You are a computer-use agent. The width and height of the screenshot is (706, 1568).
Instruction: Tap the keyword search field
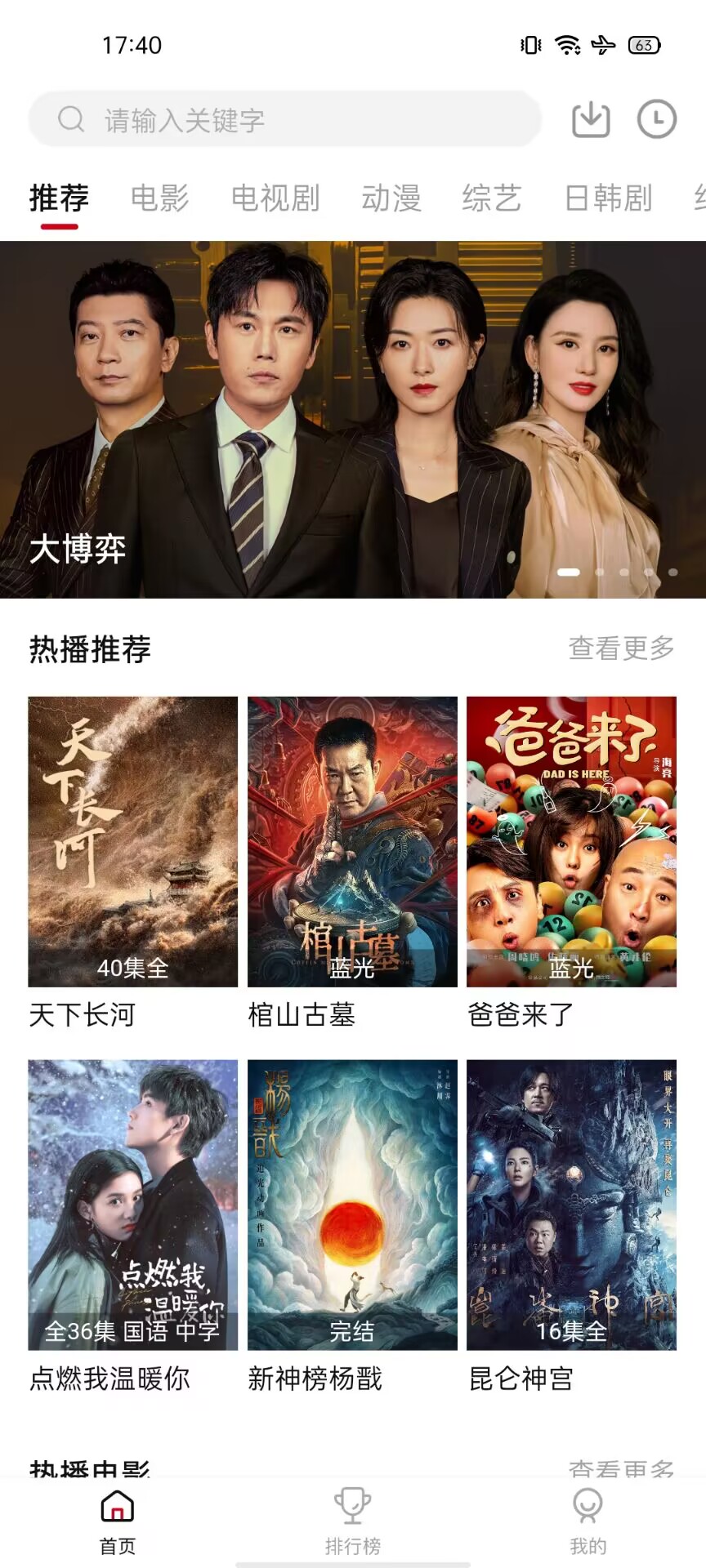(x=284, y=119)
